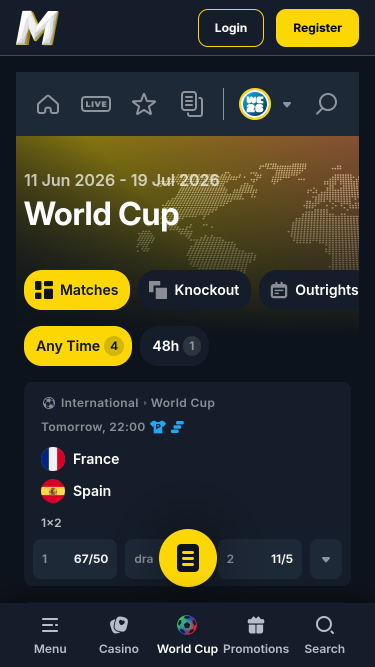Expand more markets for France vs Spain
This screenshot has width=375, height=667.
326,559
